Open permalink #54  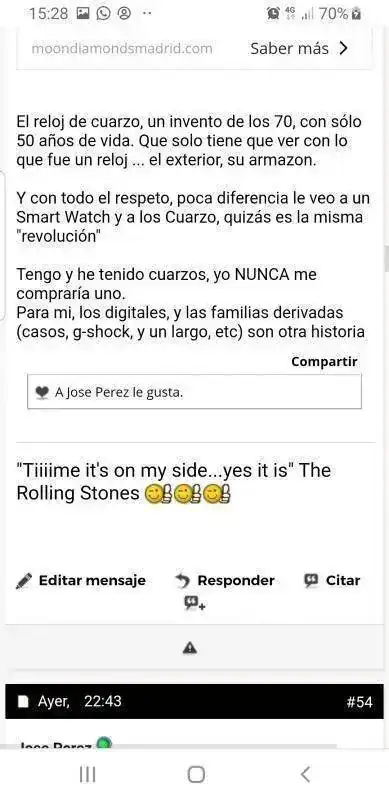[x=359, y=702]
